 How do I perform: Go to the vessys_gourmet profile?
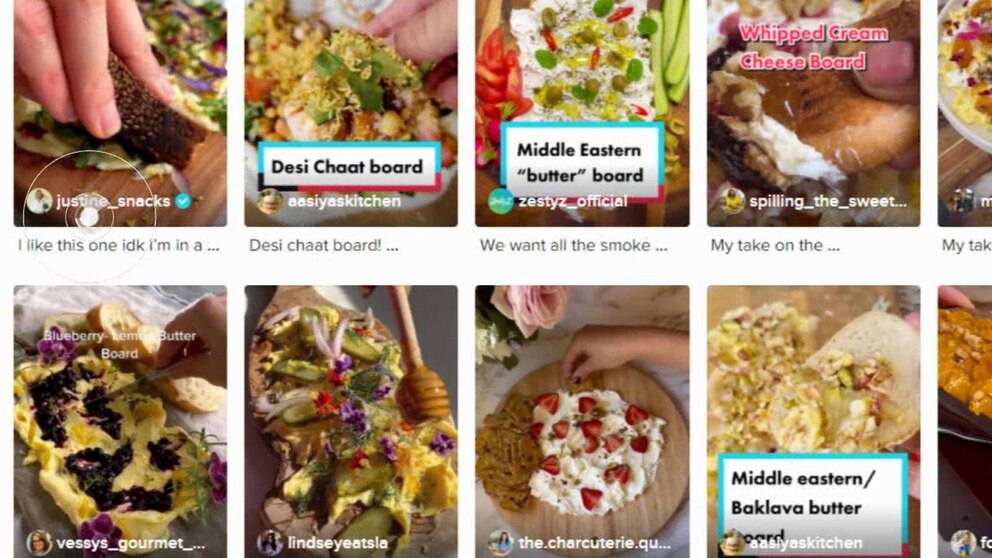(130, 543)
